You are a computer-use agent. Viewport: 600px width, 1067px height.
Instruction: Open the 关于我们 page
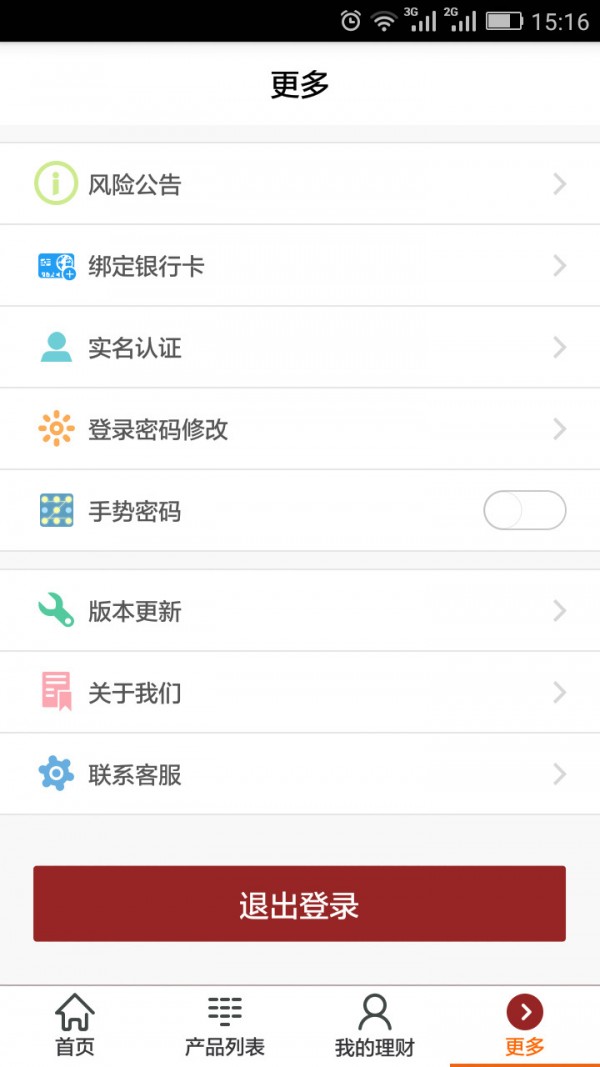(300, 692)
